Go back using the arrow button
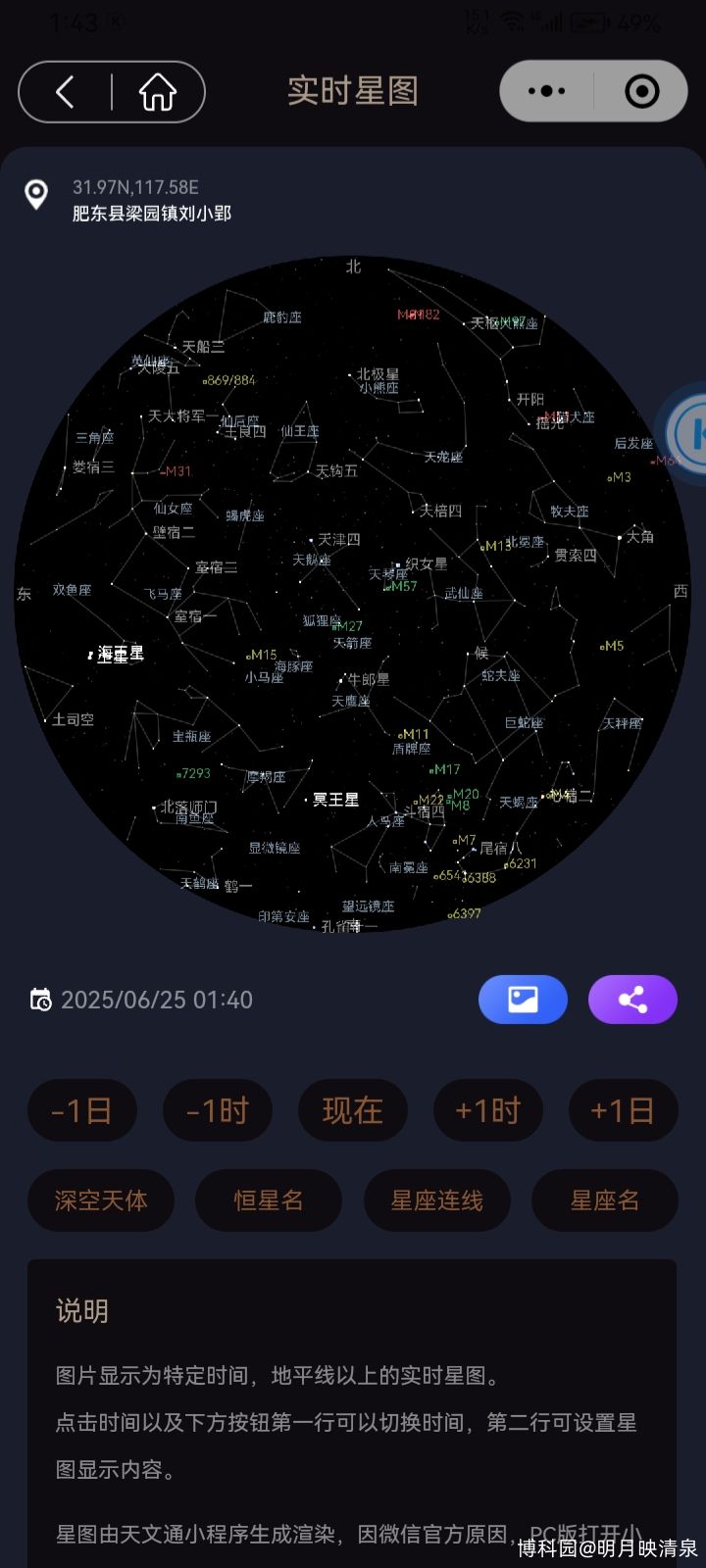This screenshot has height=1568, width=706. click(x=66, y=92)
